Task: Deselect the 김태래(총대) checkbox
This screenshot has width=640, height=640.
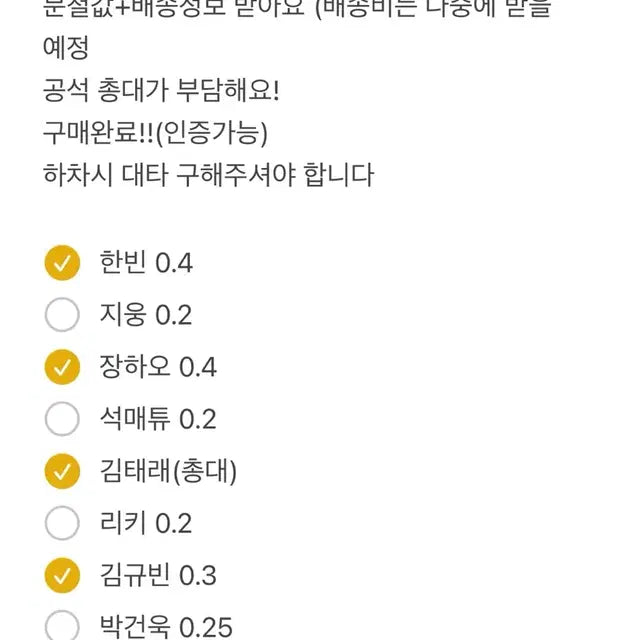Action: (62, 471)
